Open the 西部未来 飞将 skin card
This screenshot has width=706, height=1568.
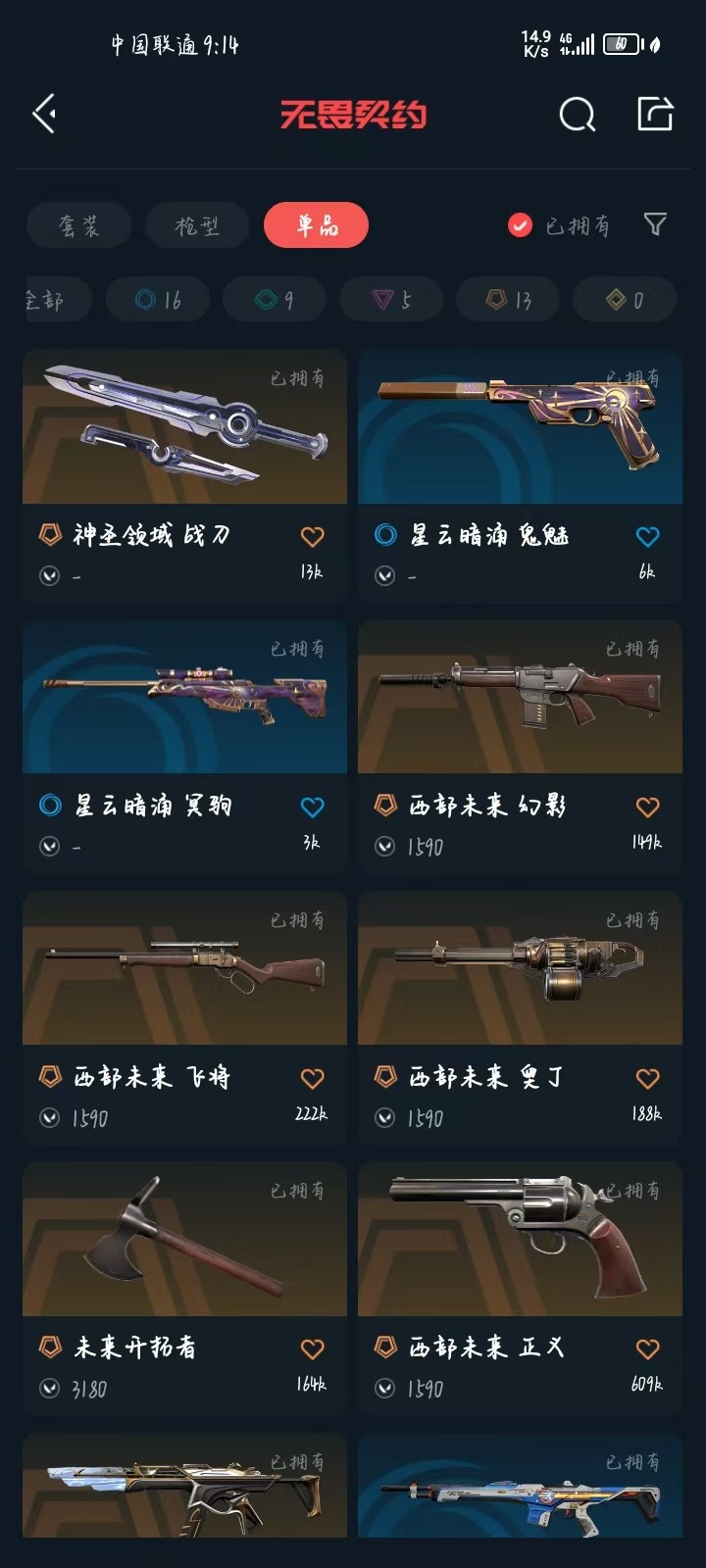tap(184, 969)
